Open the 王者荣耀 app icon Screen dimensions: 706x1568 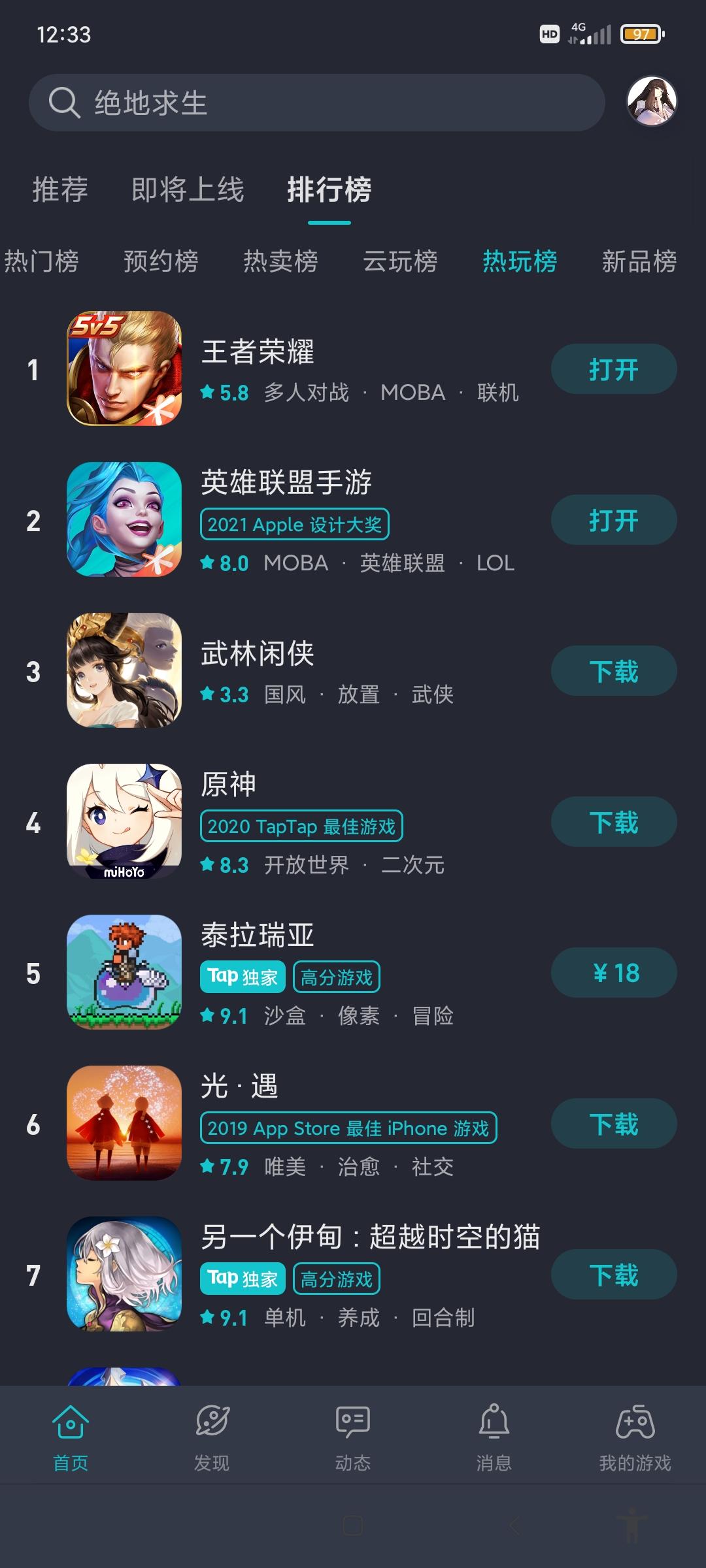click(x=124, y=369)
